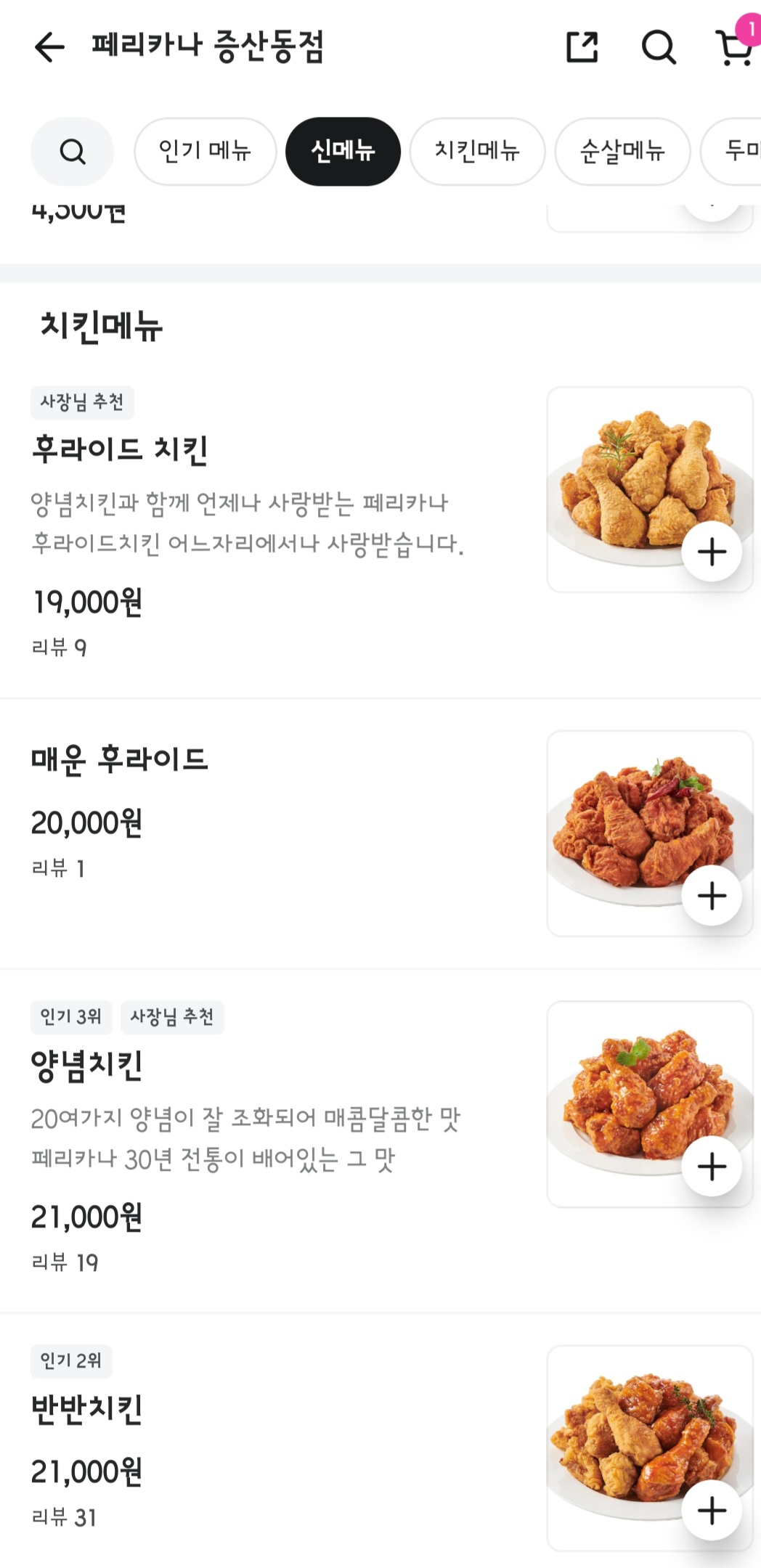Open the shopping cart

pos(735,48)
